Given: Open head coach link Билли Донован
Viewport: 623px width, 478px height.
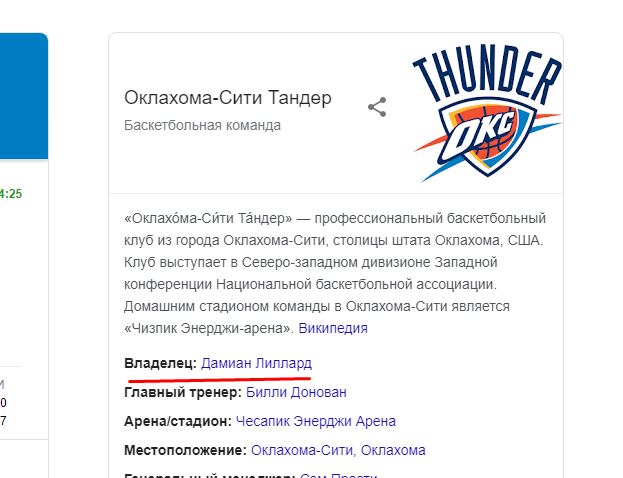Looking at the screenshot, I should point(303,393).
